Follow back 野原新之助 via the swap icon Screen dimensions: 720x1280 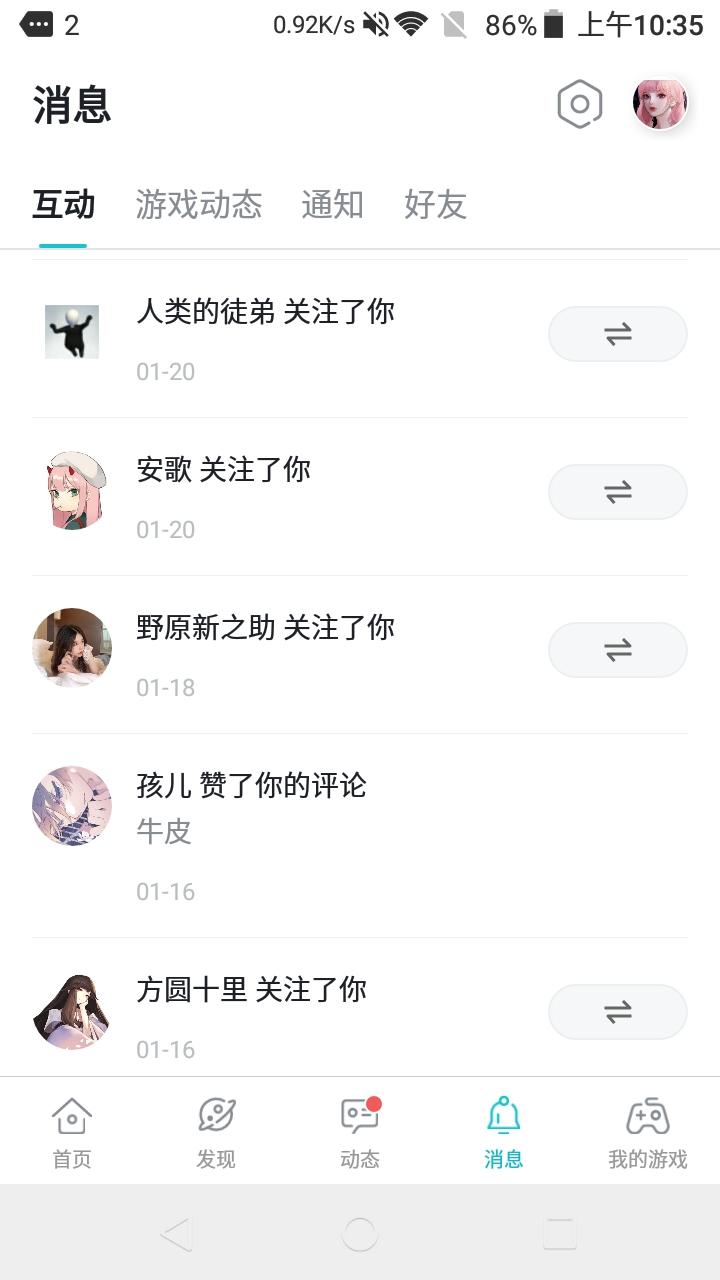click(x=617, y=649)
